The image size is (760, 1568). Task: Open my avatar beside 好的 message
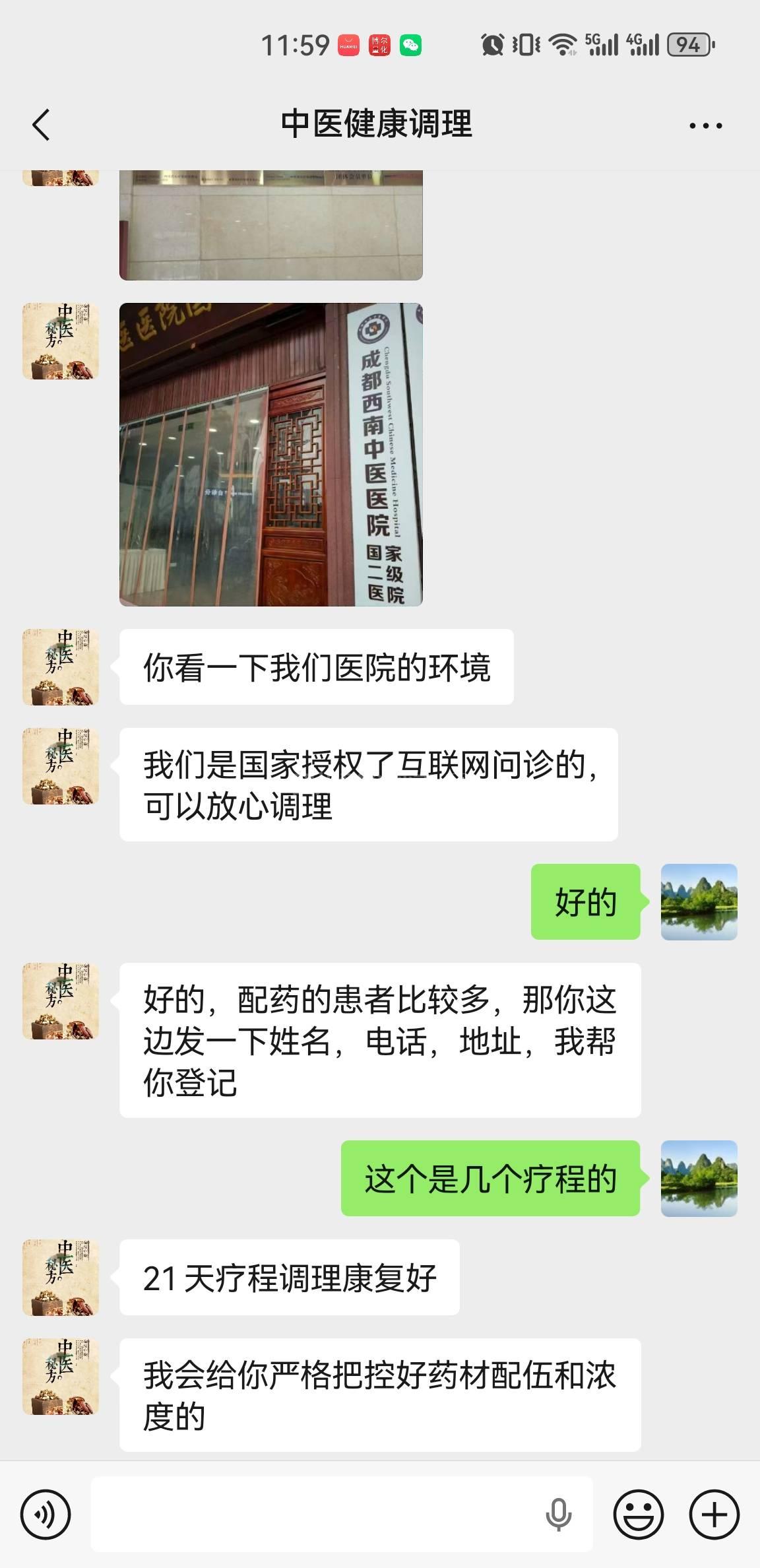pyautogui.click(x=699, y=901)
